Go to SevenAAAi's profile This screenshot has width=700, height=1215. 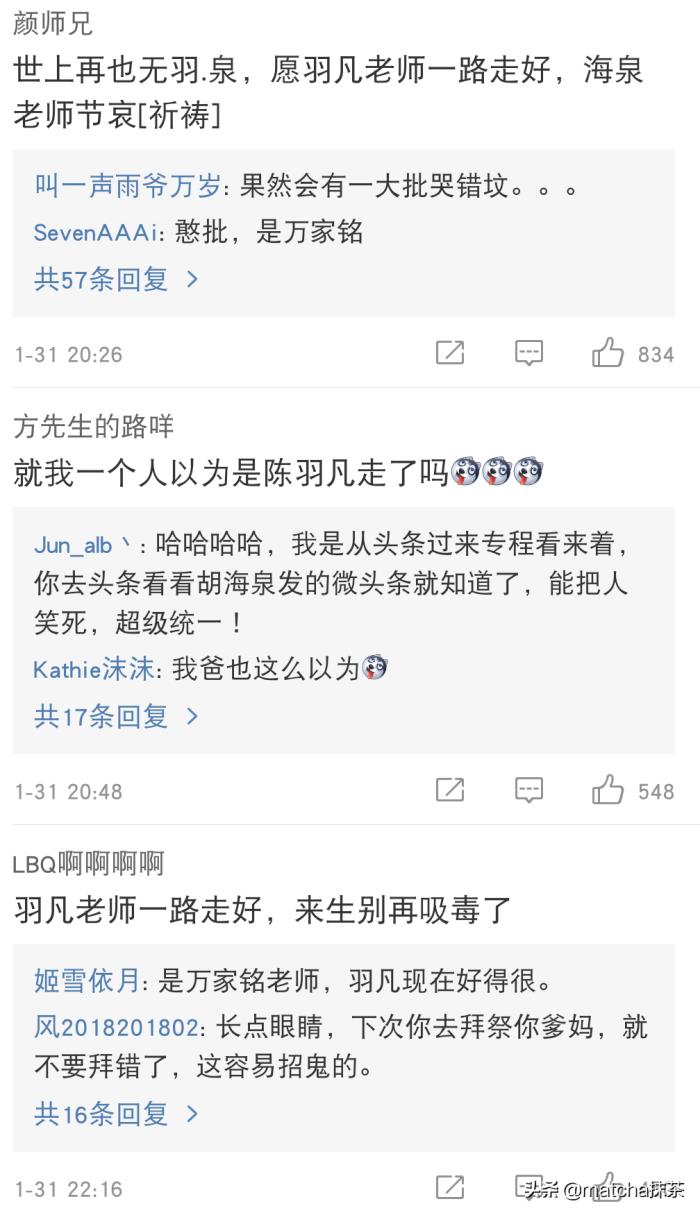[95, 233]
